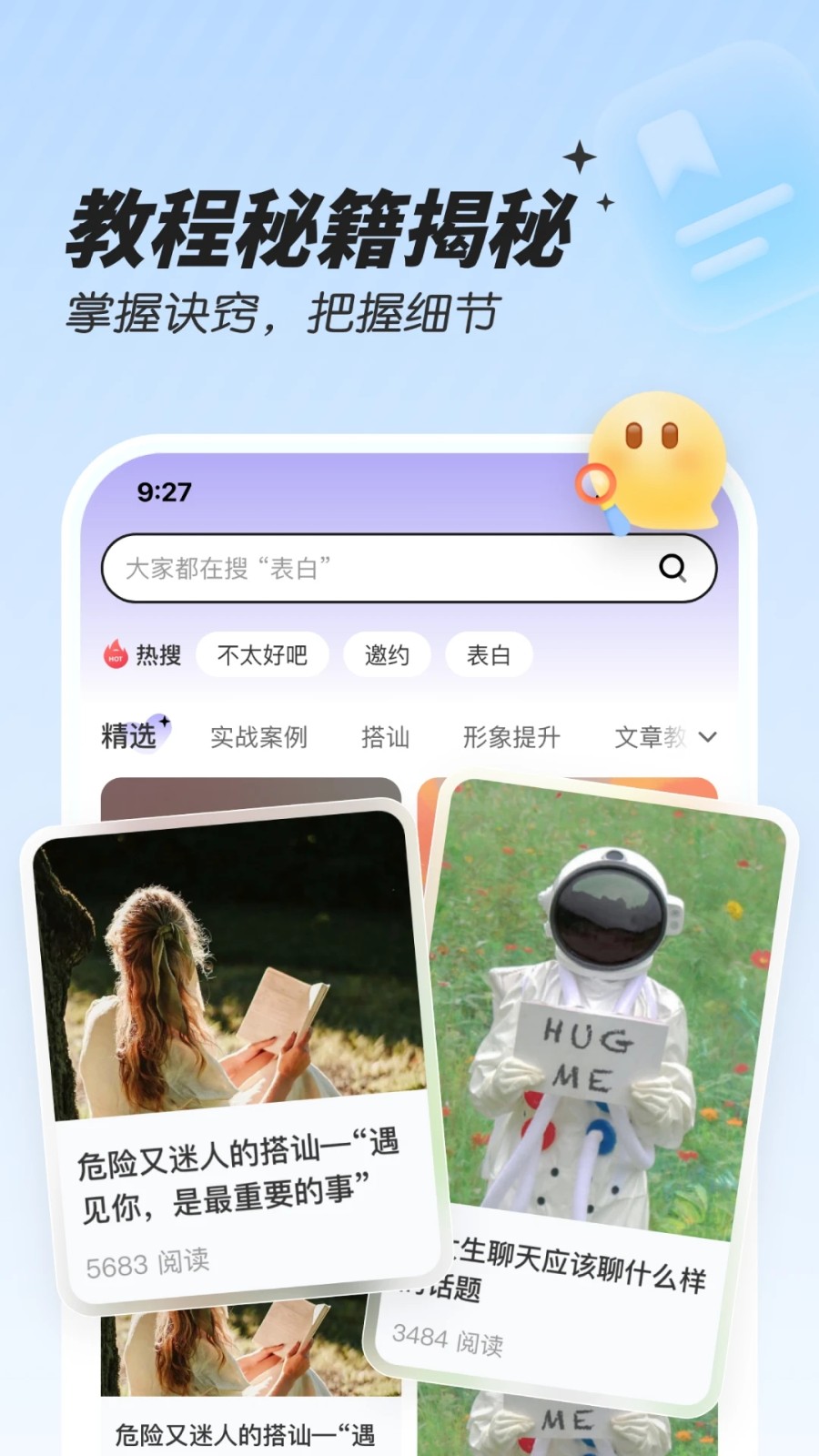
Task: Click the purple sparkle badge on the 精选 tab
Action: (x=164, y=722)
